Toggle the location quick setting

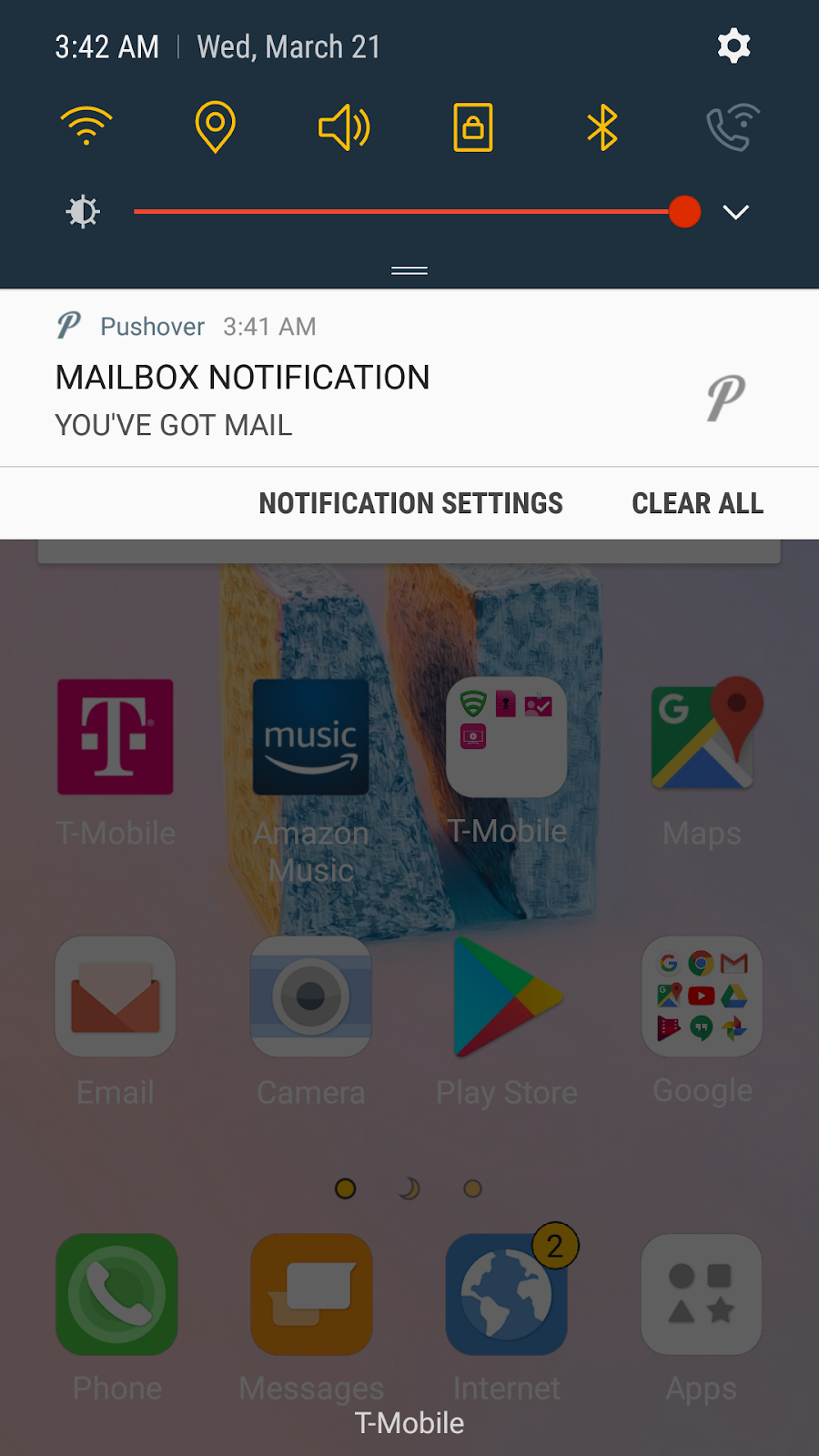click(216, 126)
